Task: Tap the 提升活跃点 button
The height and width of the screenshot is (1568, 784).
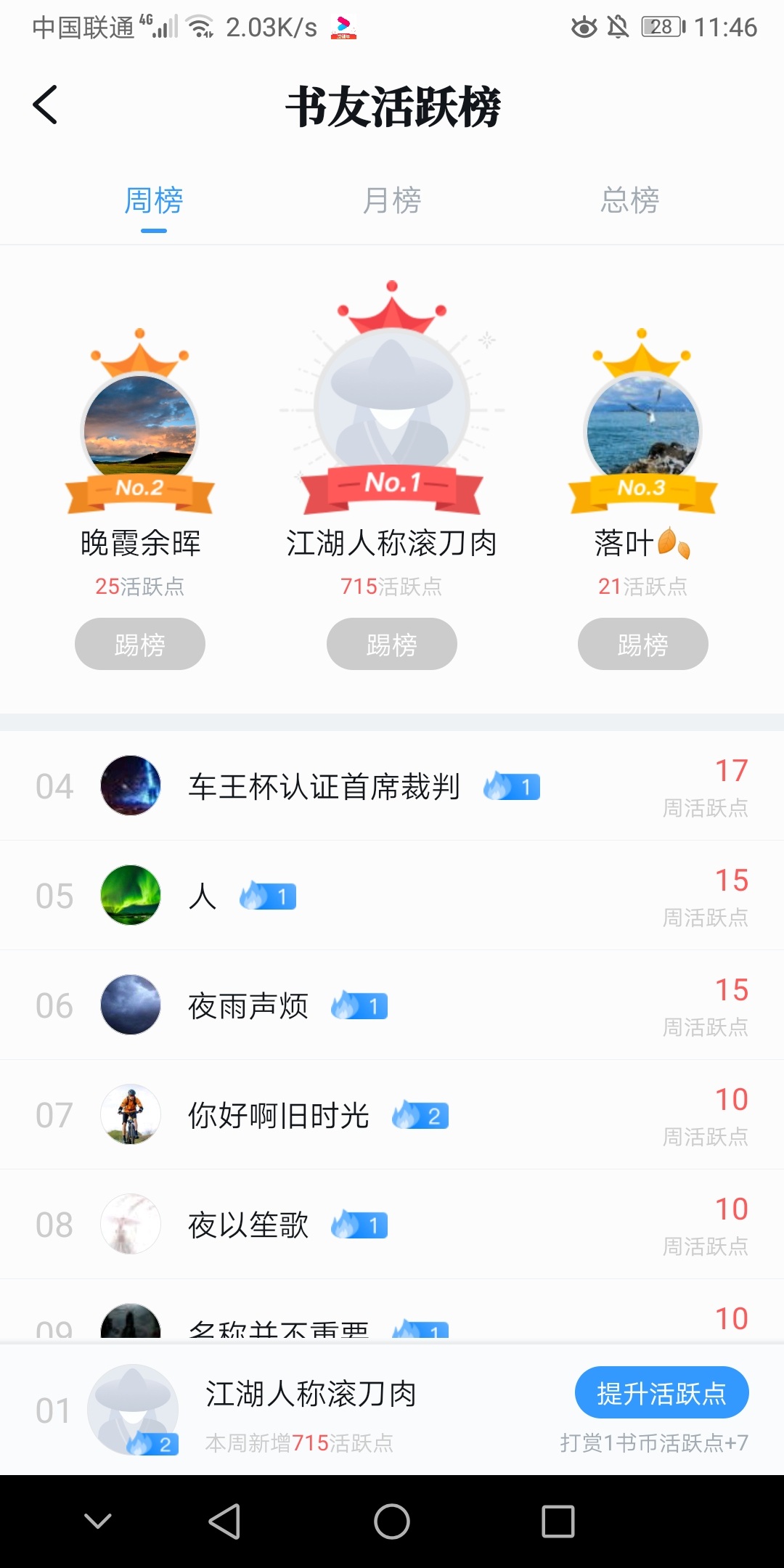Action: tap(661, 1392)
